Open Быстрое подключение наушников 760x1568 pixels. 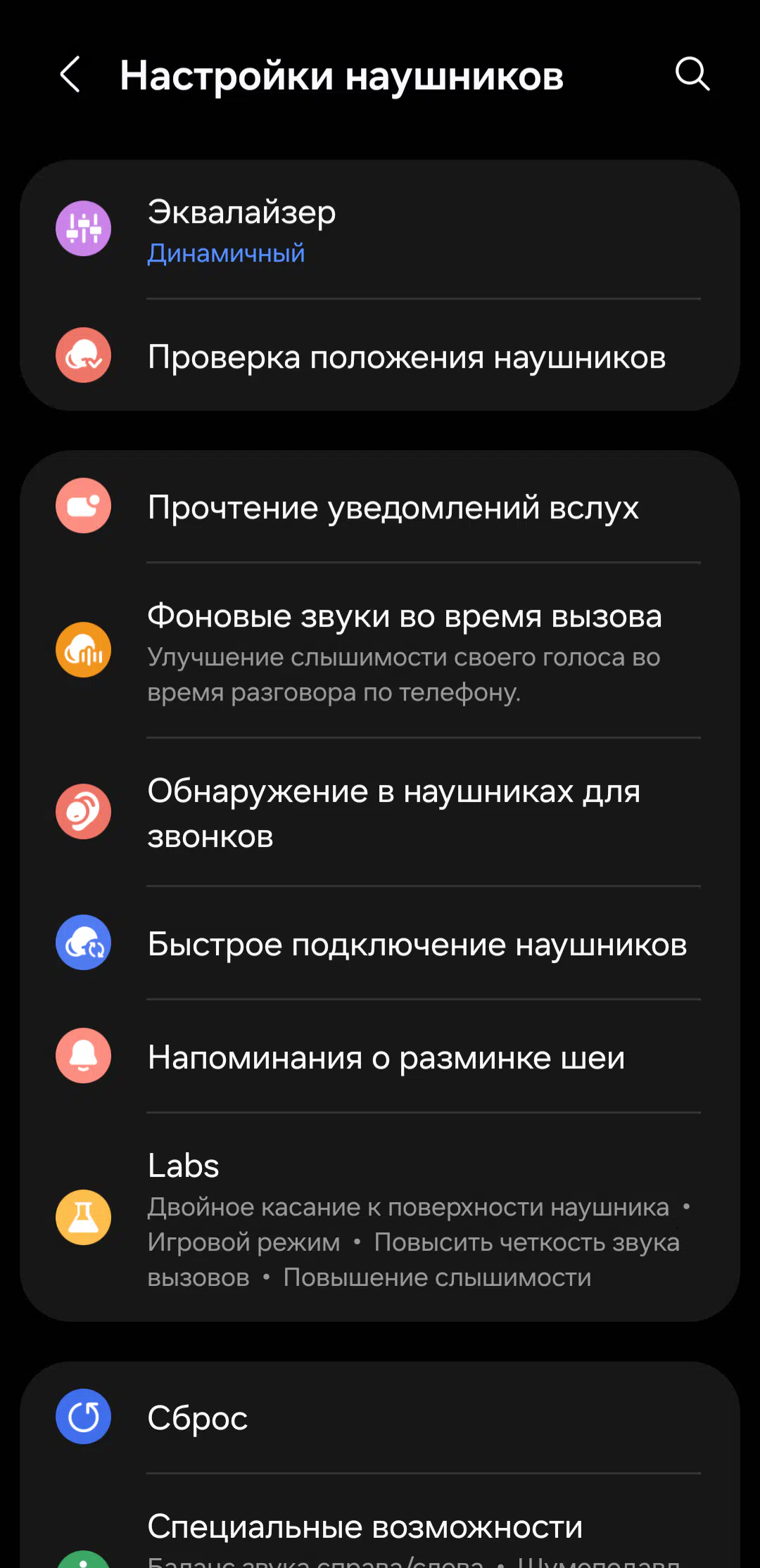coord(380,943)
